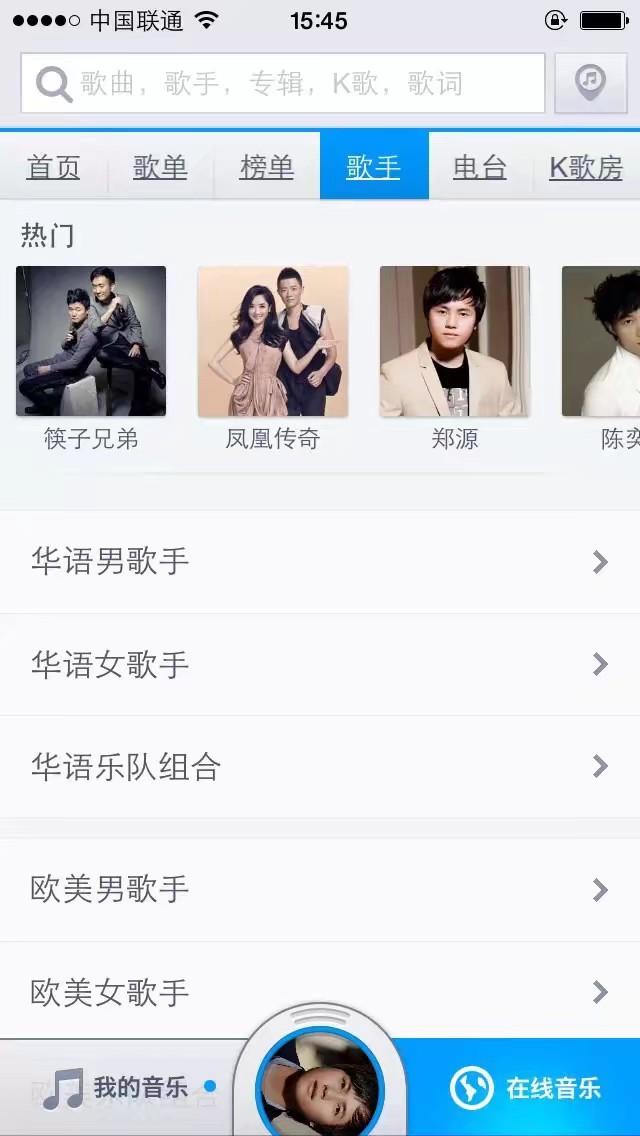640x1136 pixels.
Task: Browse 华语男歌手 category
Action: [320, 562]
